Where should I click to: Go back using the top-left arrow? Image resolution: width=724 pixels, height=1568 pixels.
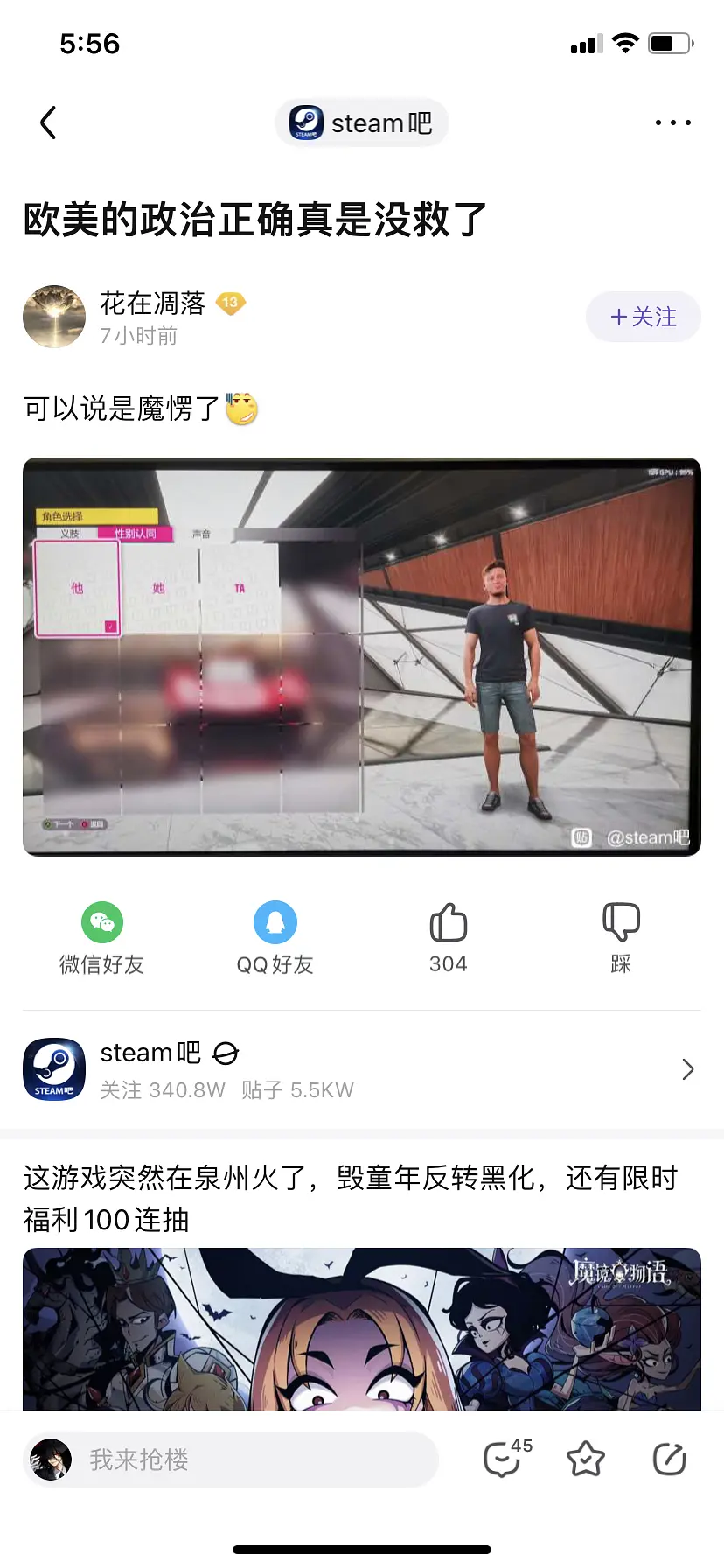49,122
